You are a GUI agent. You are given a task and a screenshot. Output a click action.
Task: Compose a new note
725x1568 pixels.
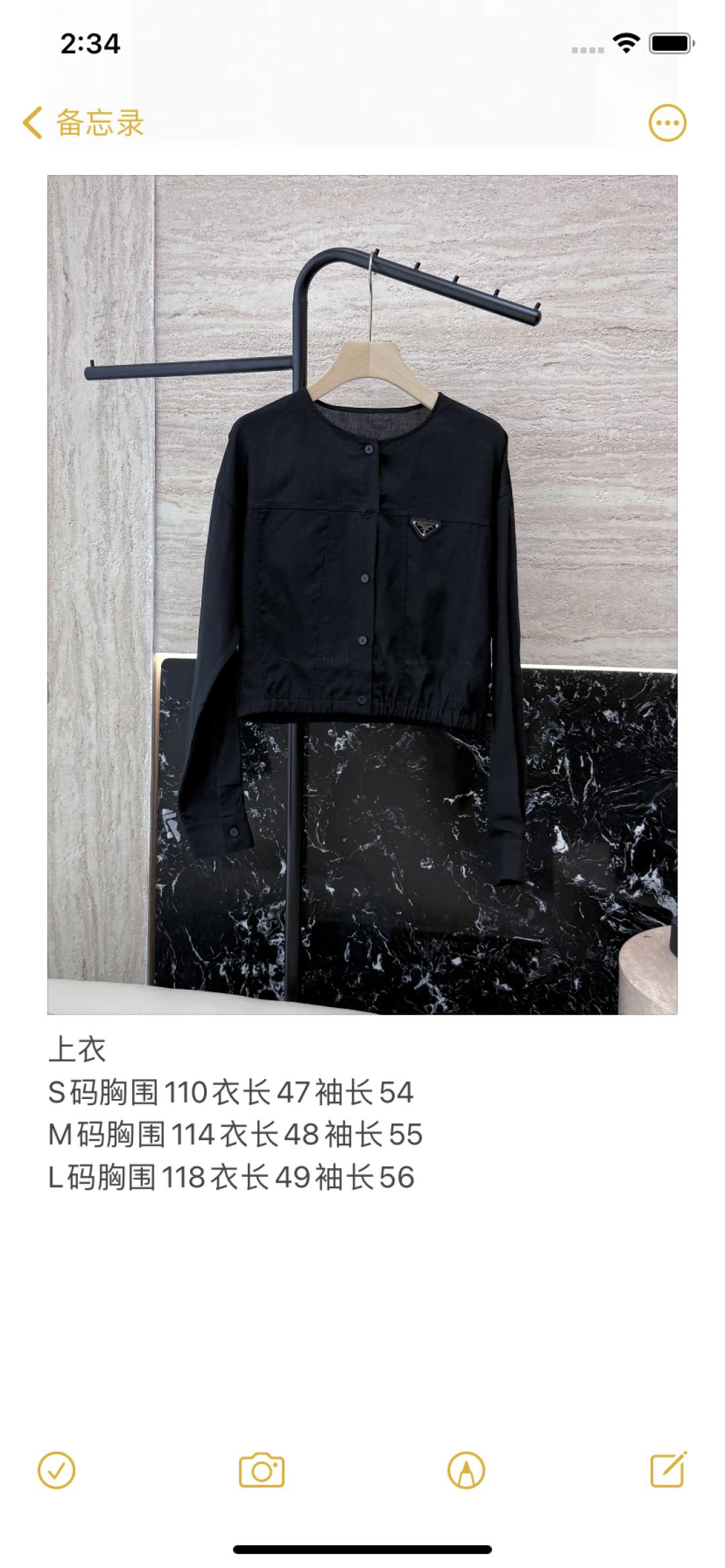pyautogui.click(x=669, y=1471)
